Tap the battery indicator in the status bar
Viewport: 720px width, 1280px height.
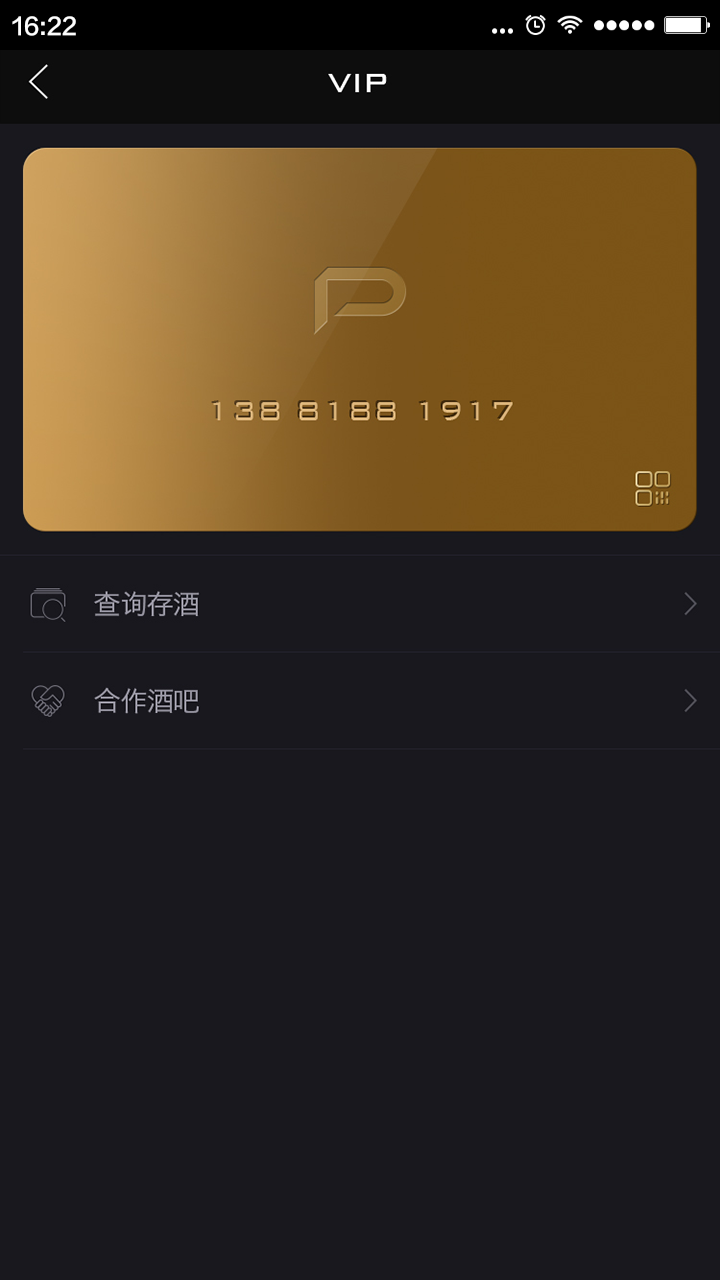[x=684, y=27]
